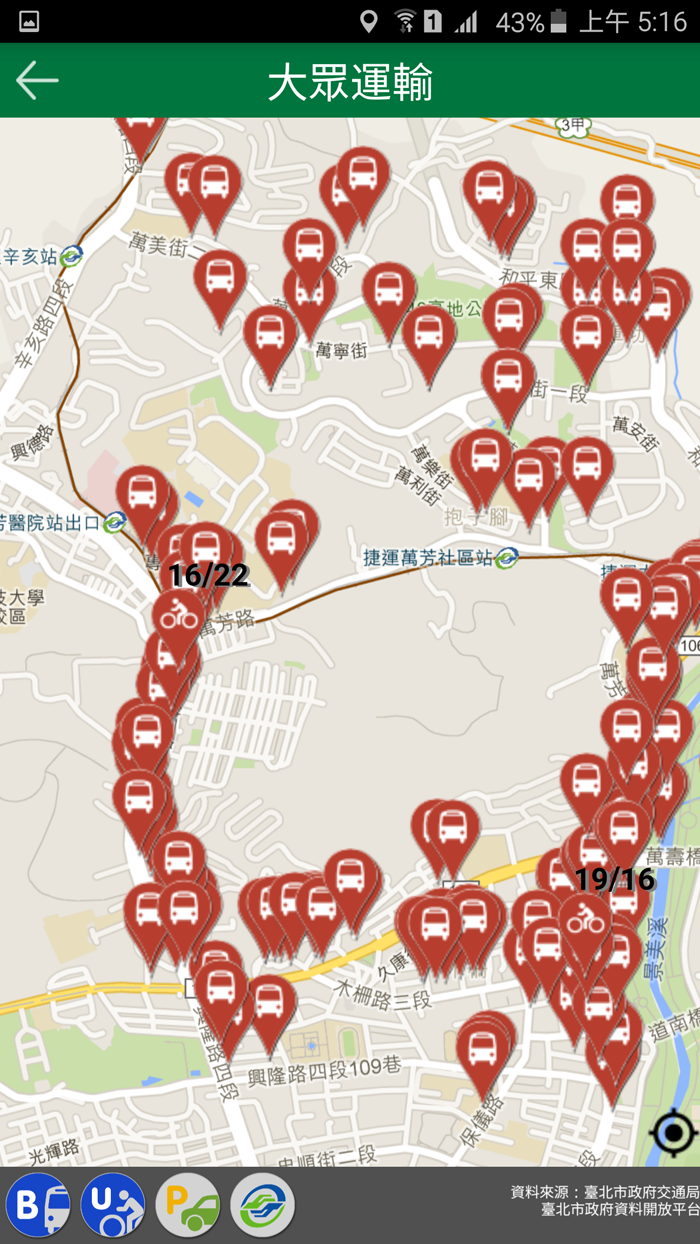Select the bike station marker showing 19/16
The width and height of the screenshot is (700, 1244).
click(585, 920)
